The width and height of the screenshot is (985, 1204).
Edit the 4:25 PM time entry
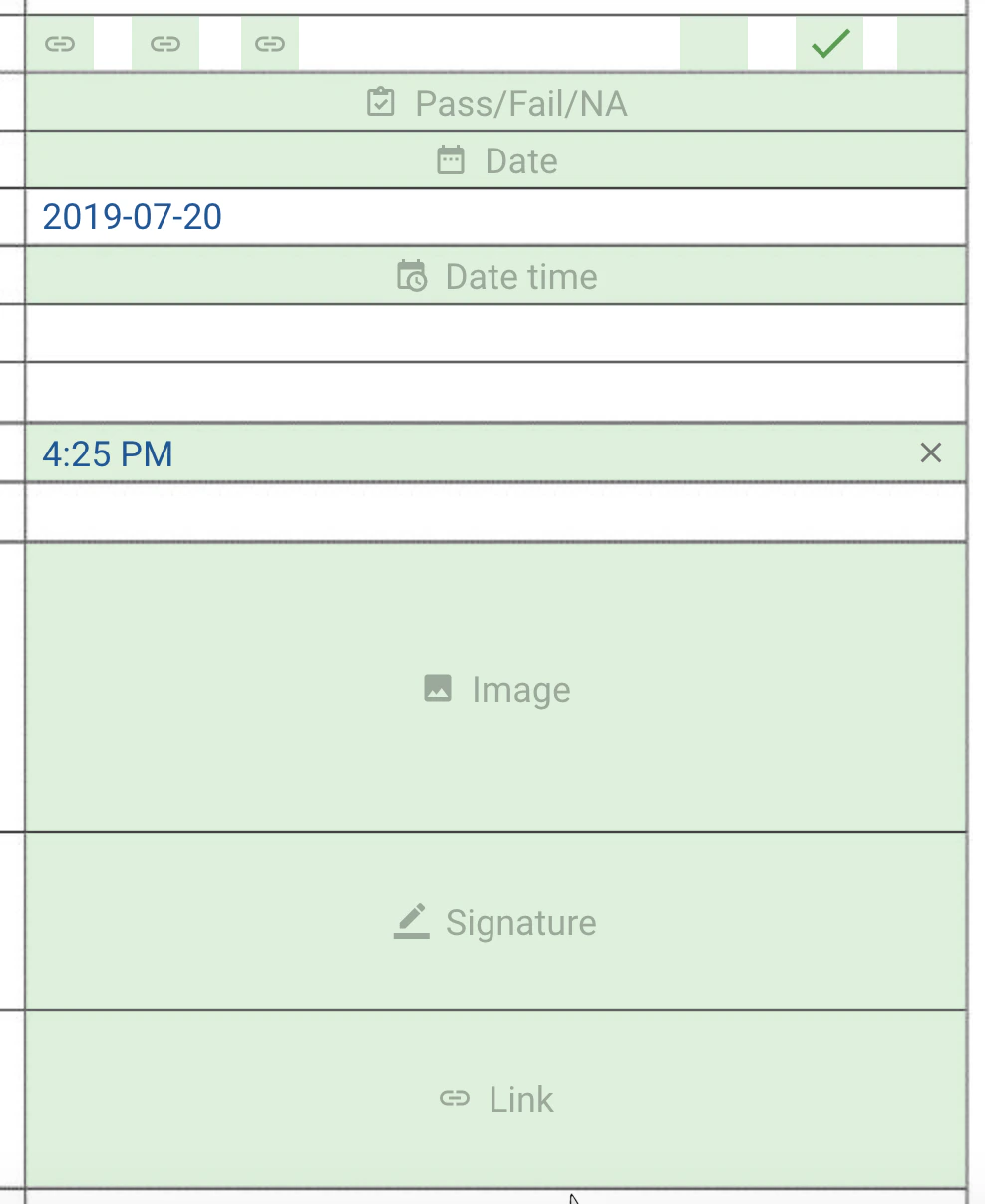108,454
